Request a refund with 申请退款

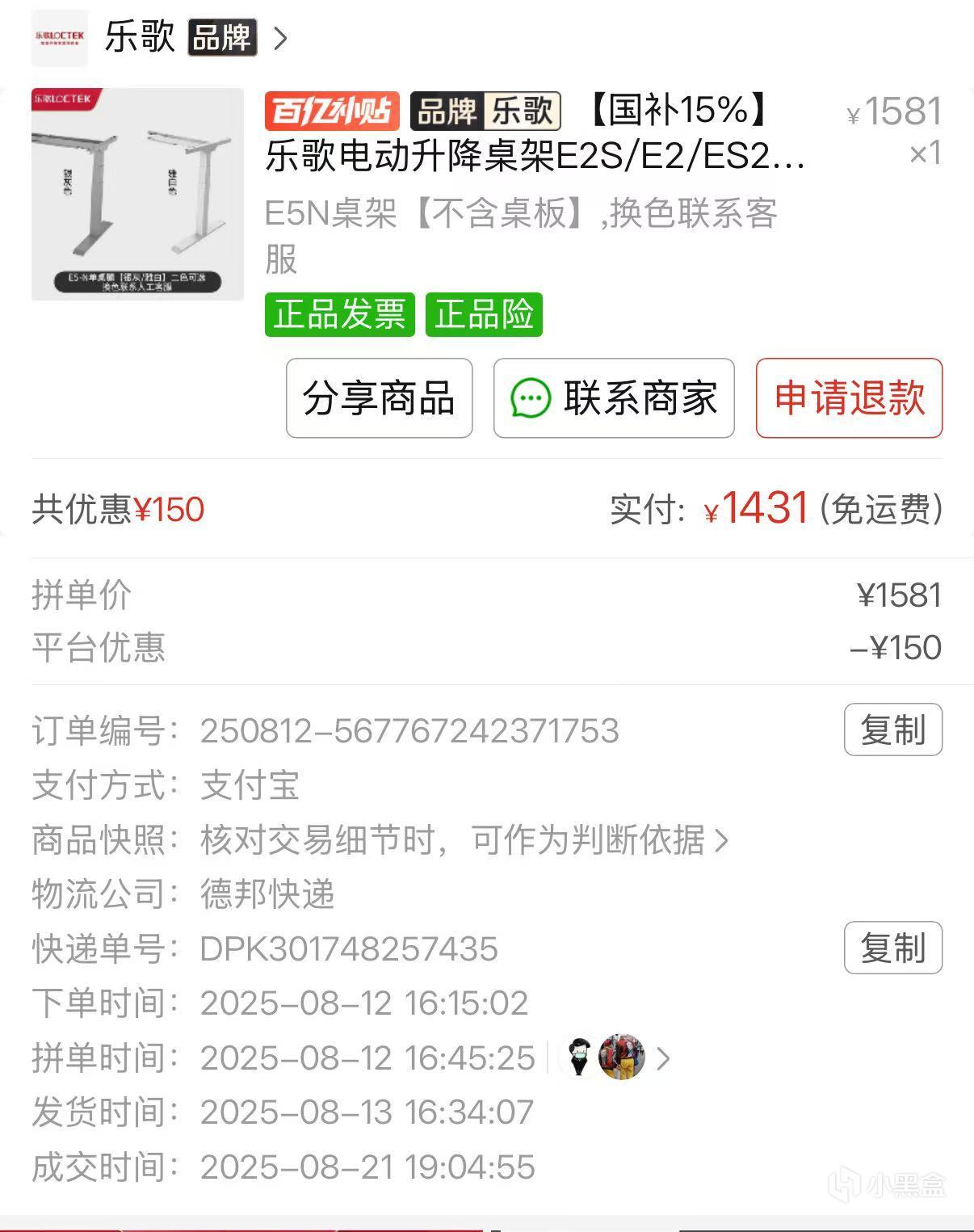click(849, 398)
